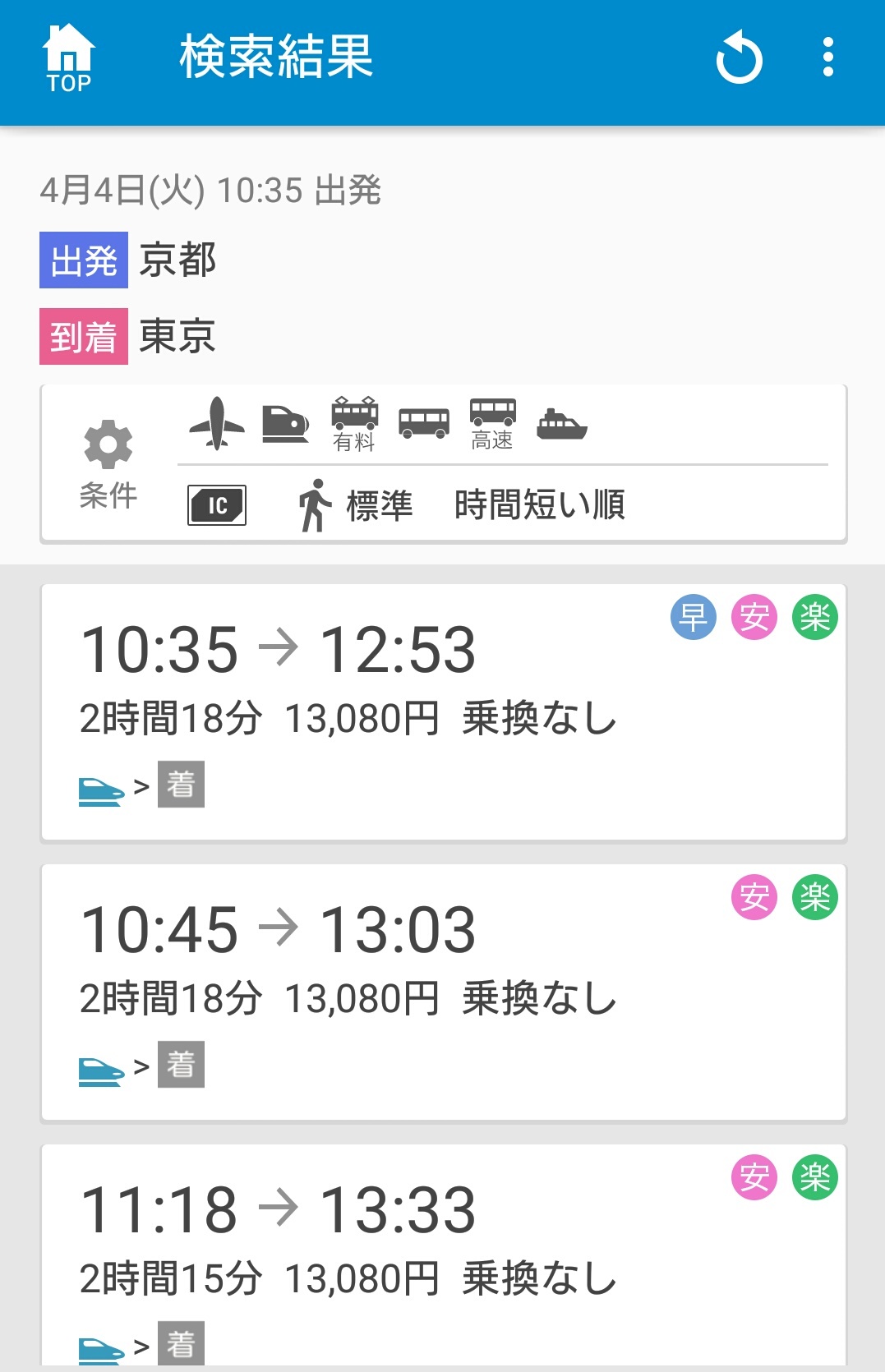Open the search conditions settings
The image size is (885, 1372).
108,463
